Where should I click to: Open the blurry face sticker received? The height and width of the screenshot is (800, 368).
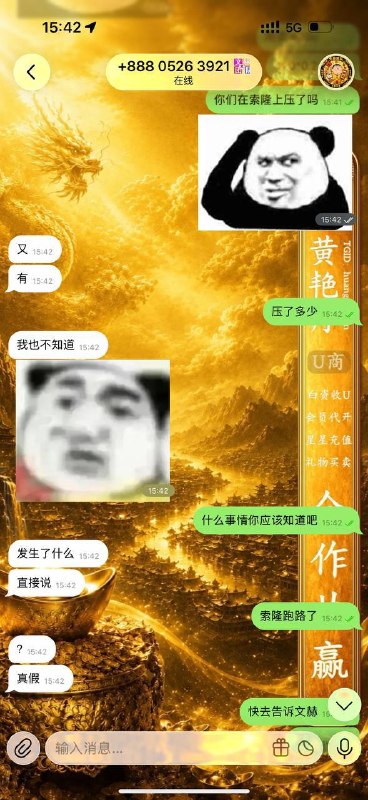93,430
